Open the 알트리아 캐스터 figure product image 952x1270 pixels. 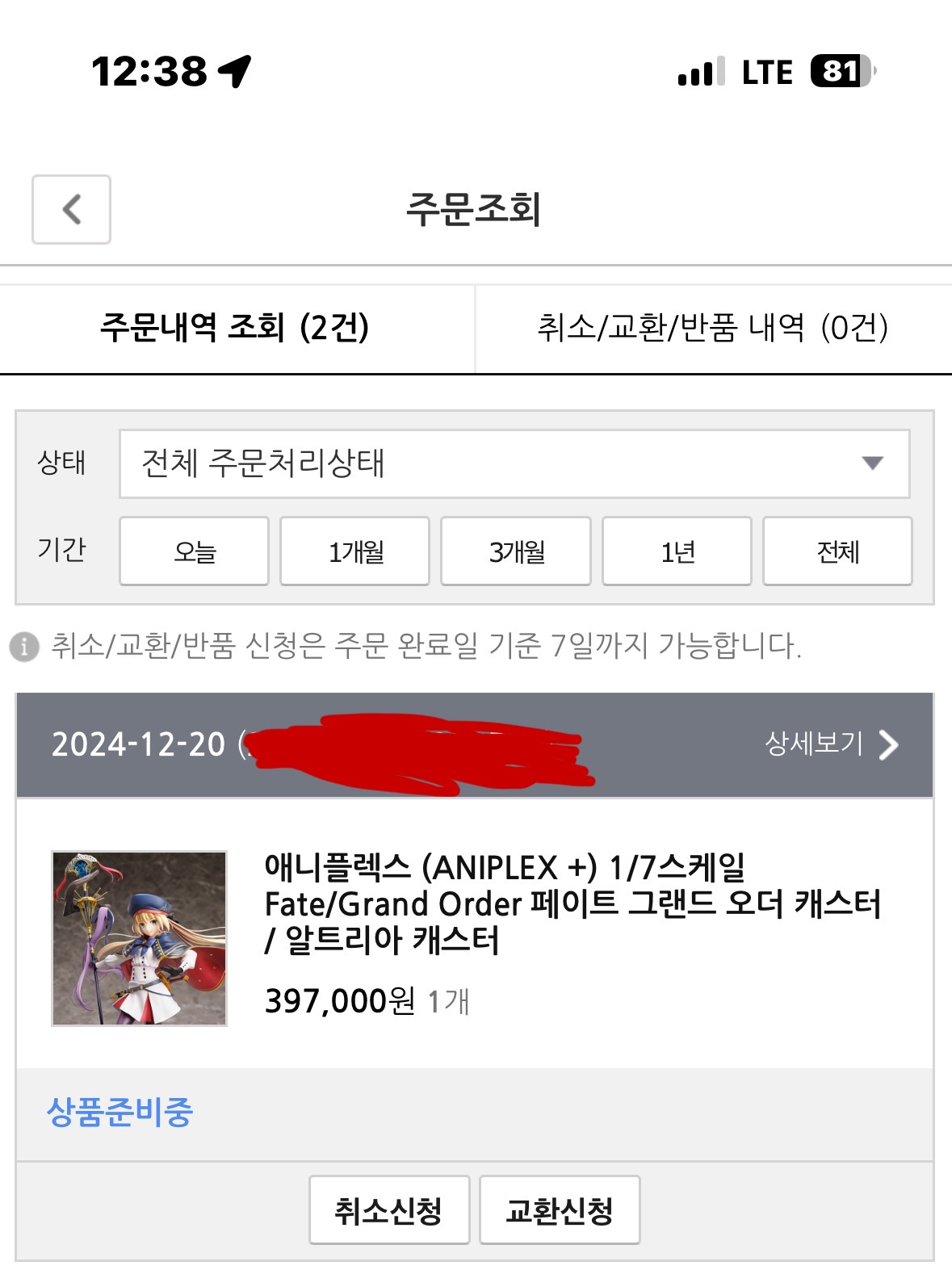pos(140,938)
